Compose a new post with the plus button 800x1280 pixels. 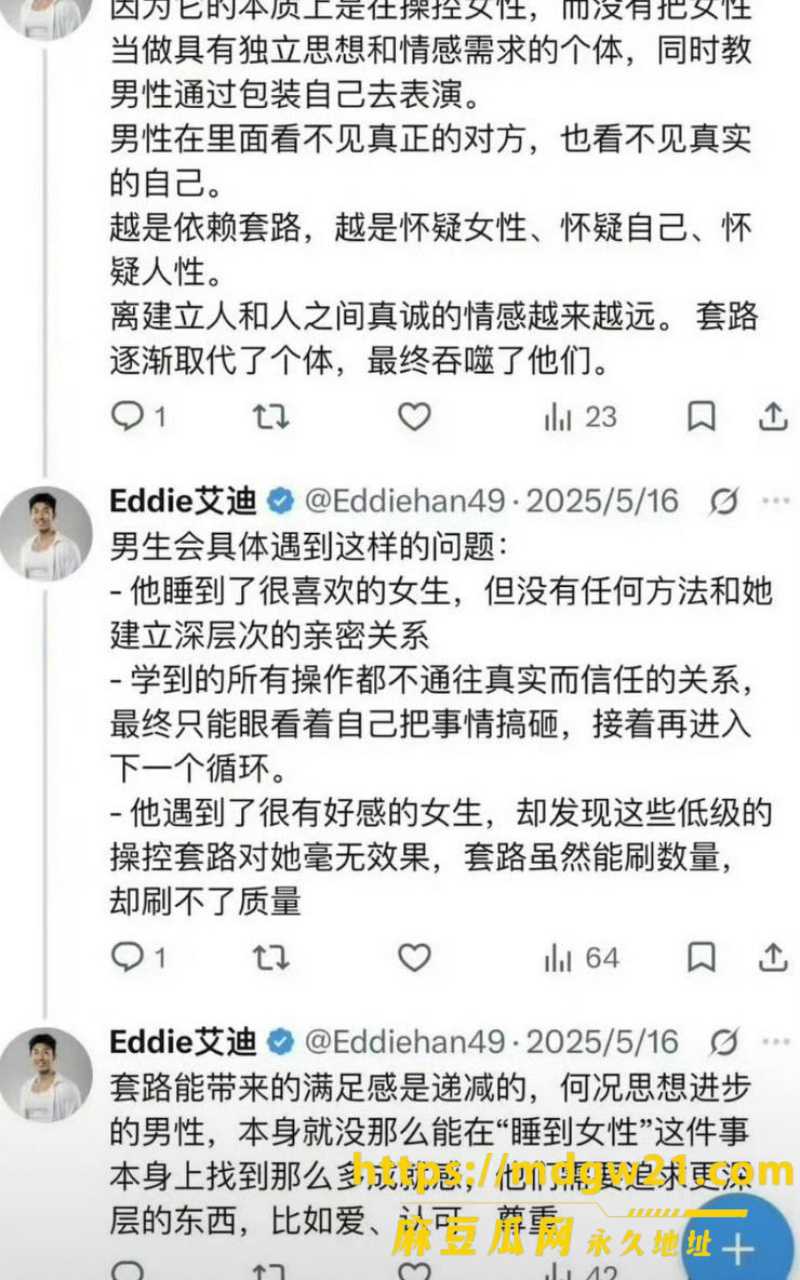pos(738,1244)
